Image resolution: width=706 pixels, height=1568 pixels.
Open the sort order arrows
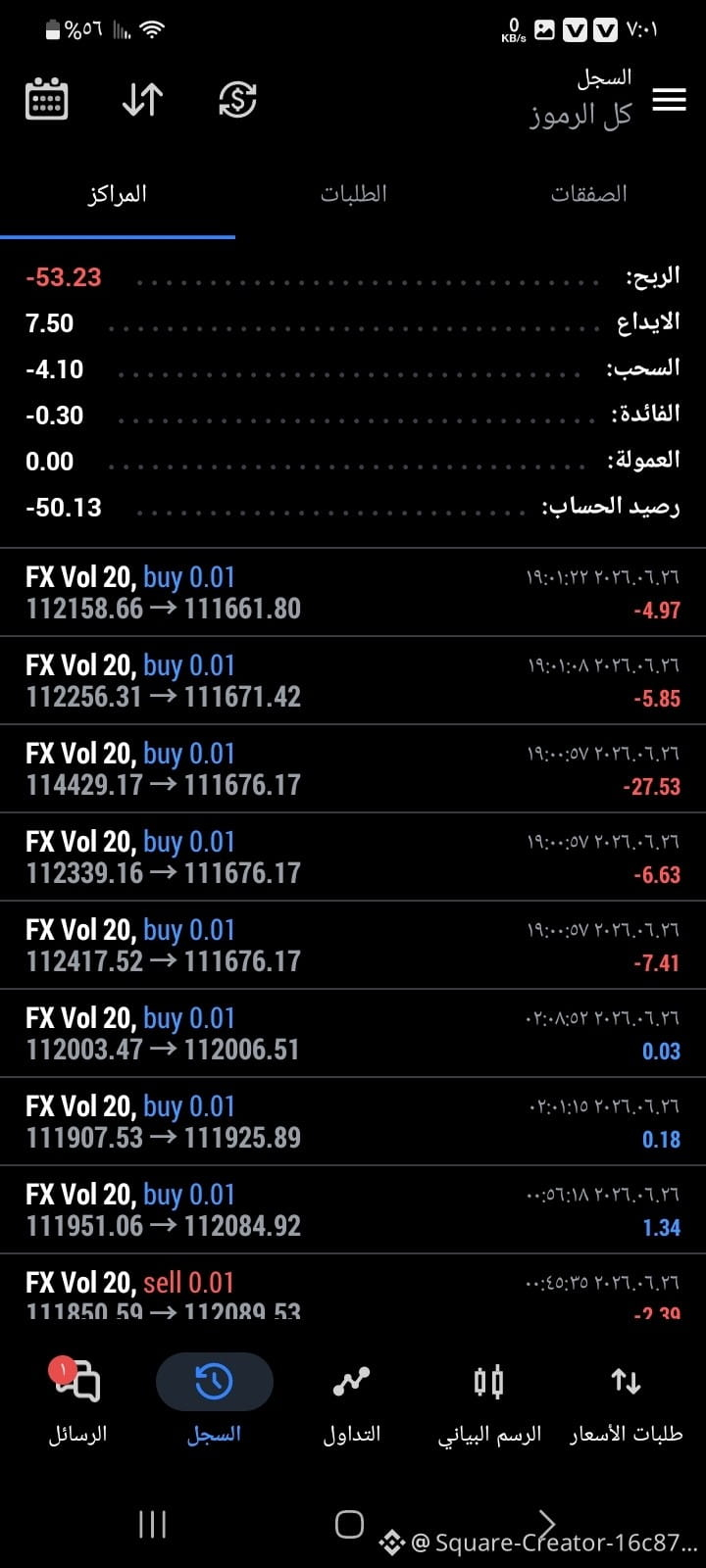142,99
